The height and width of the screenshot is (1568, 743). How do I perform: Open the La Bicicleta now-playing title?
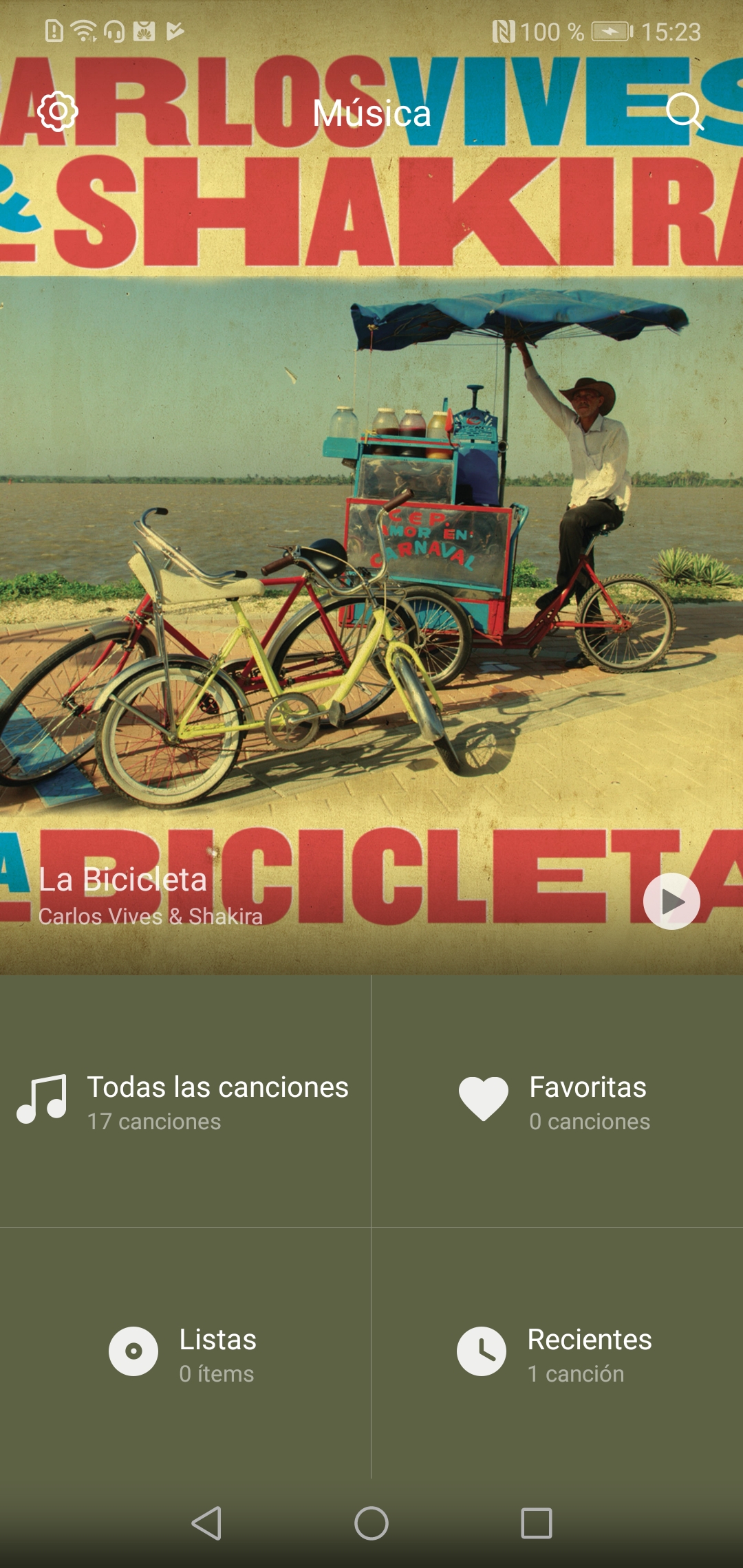click(122, 880)
